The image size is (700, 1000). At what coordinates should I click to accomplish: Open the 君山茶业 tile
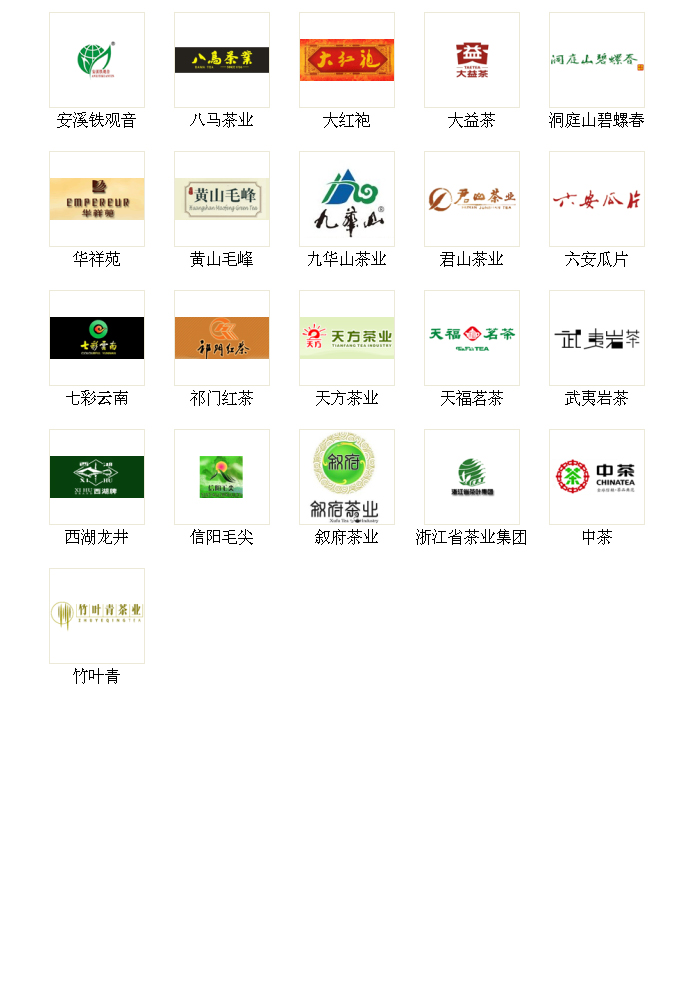pos(472,199)
